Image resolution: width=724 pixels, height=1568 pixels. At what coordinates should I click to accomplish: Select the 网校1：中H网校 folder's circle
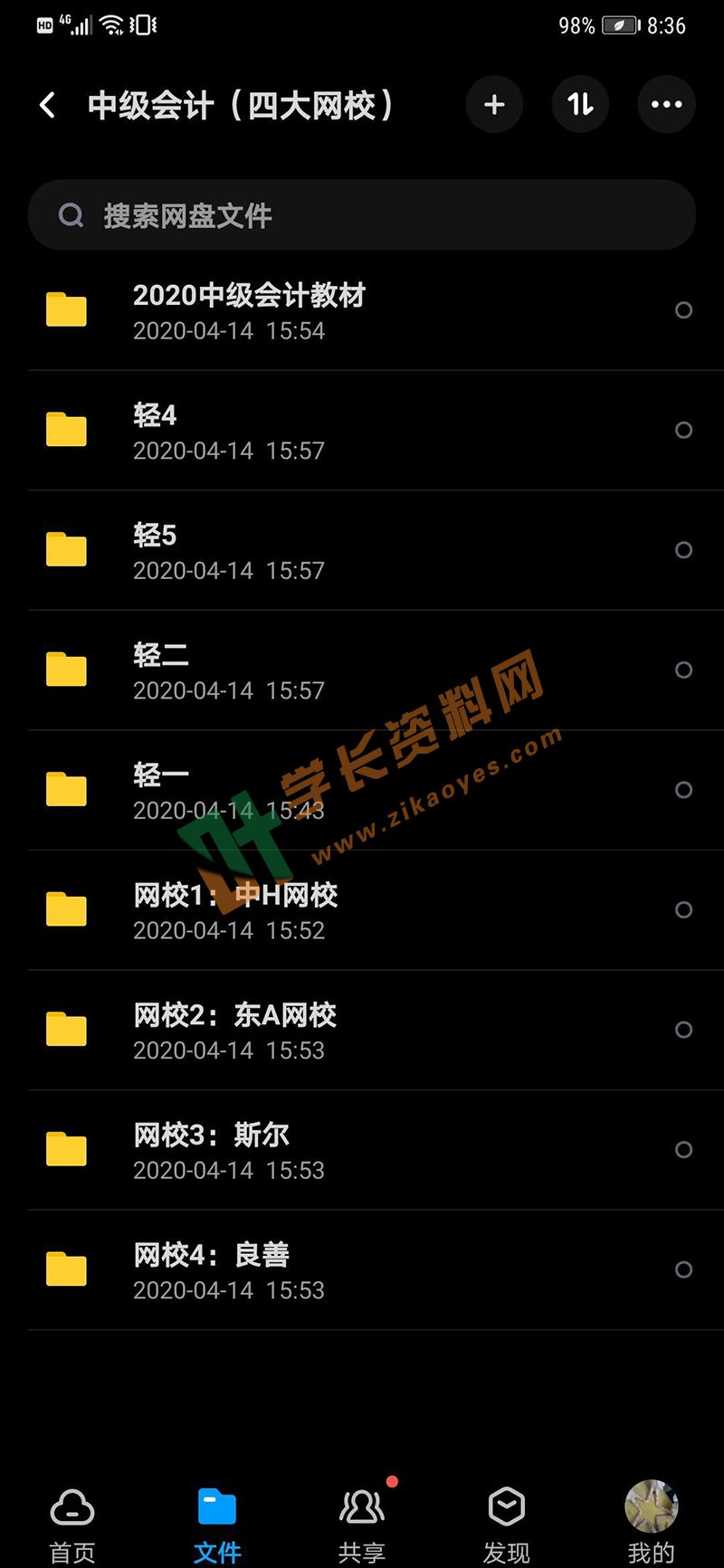[684, 910]
